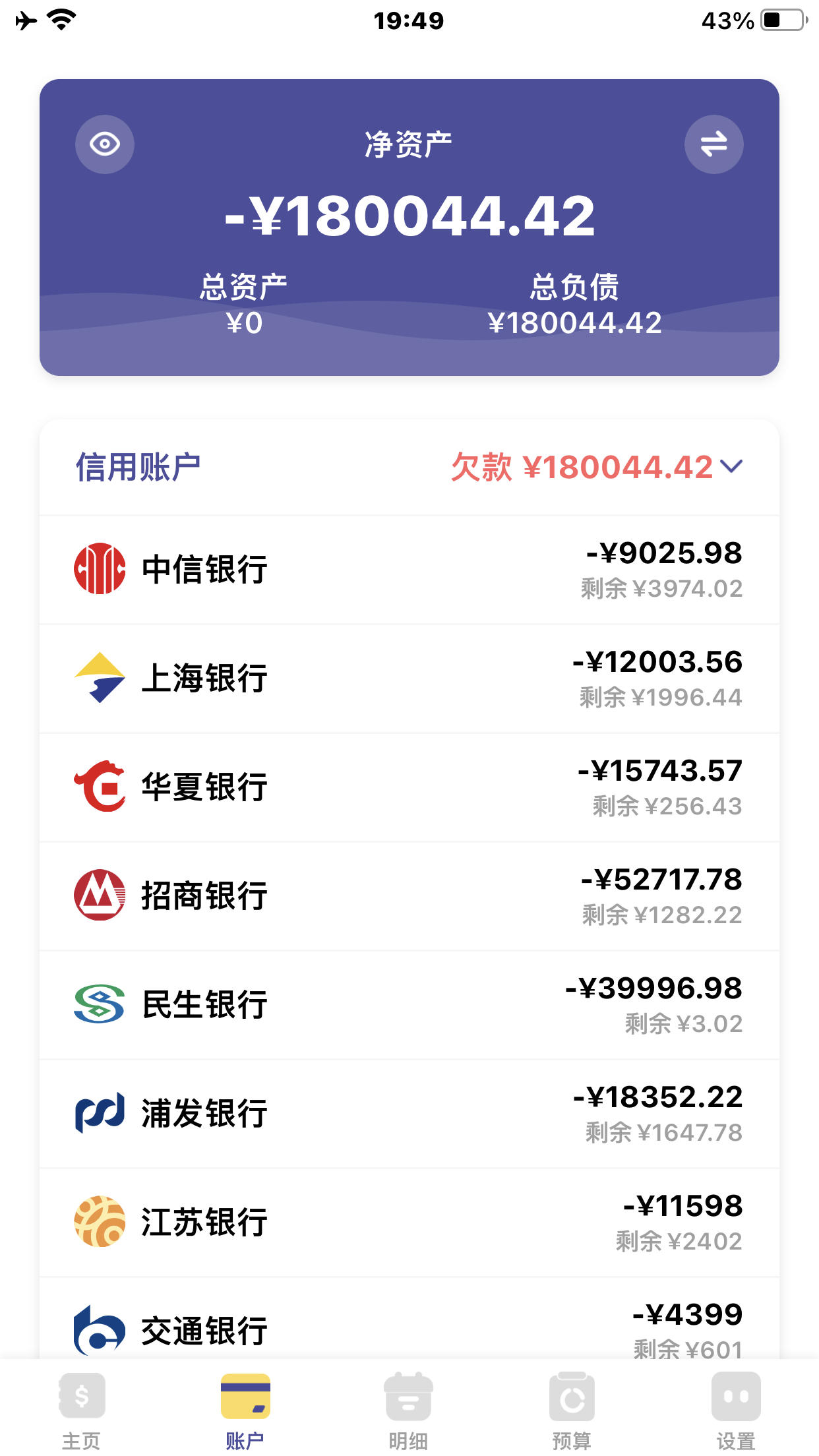Open the 中信银行 account

409,570
